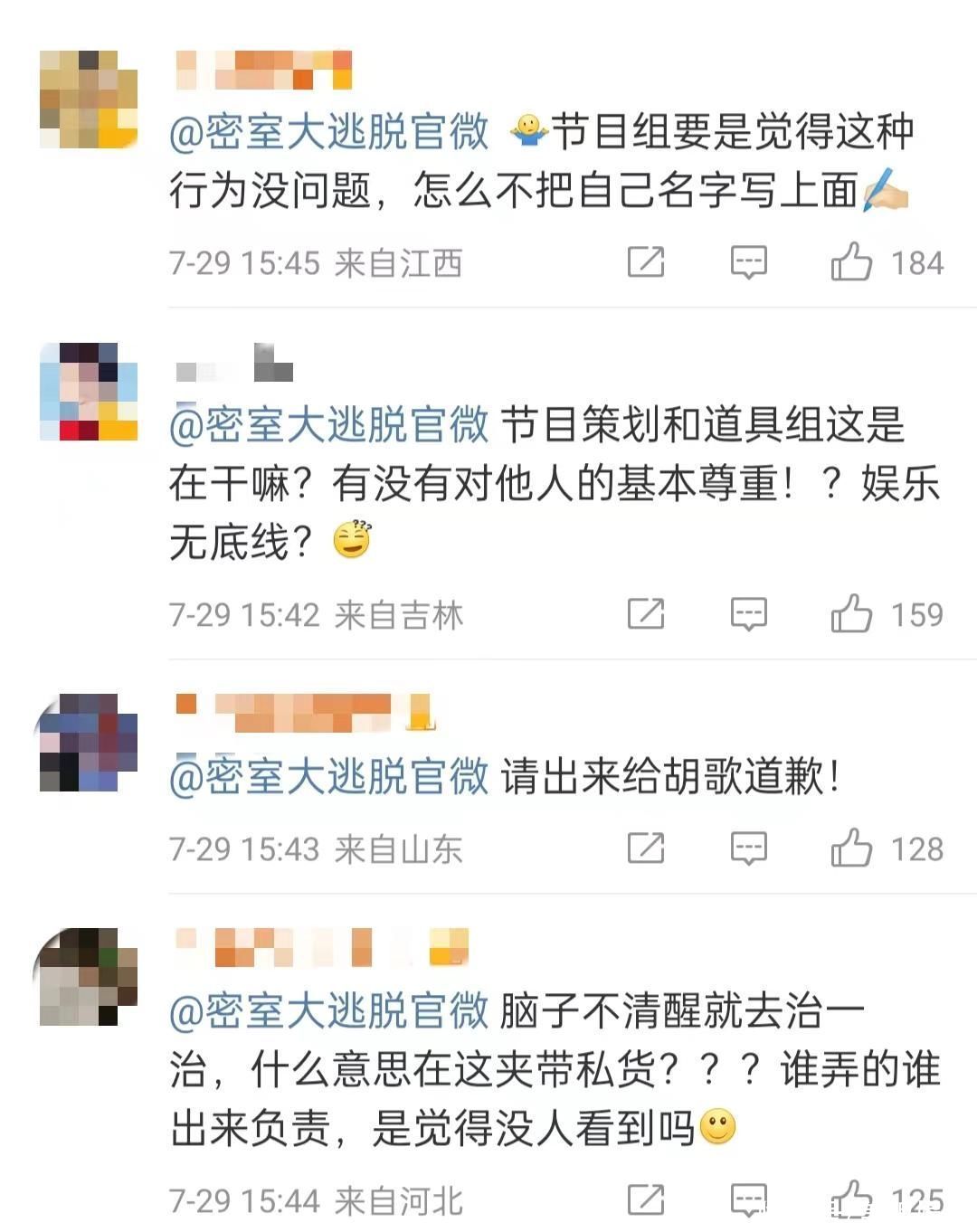Like the comment from 江西 with 184 likes

click(851, 262)
